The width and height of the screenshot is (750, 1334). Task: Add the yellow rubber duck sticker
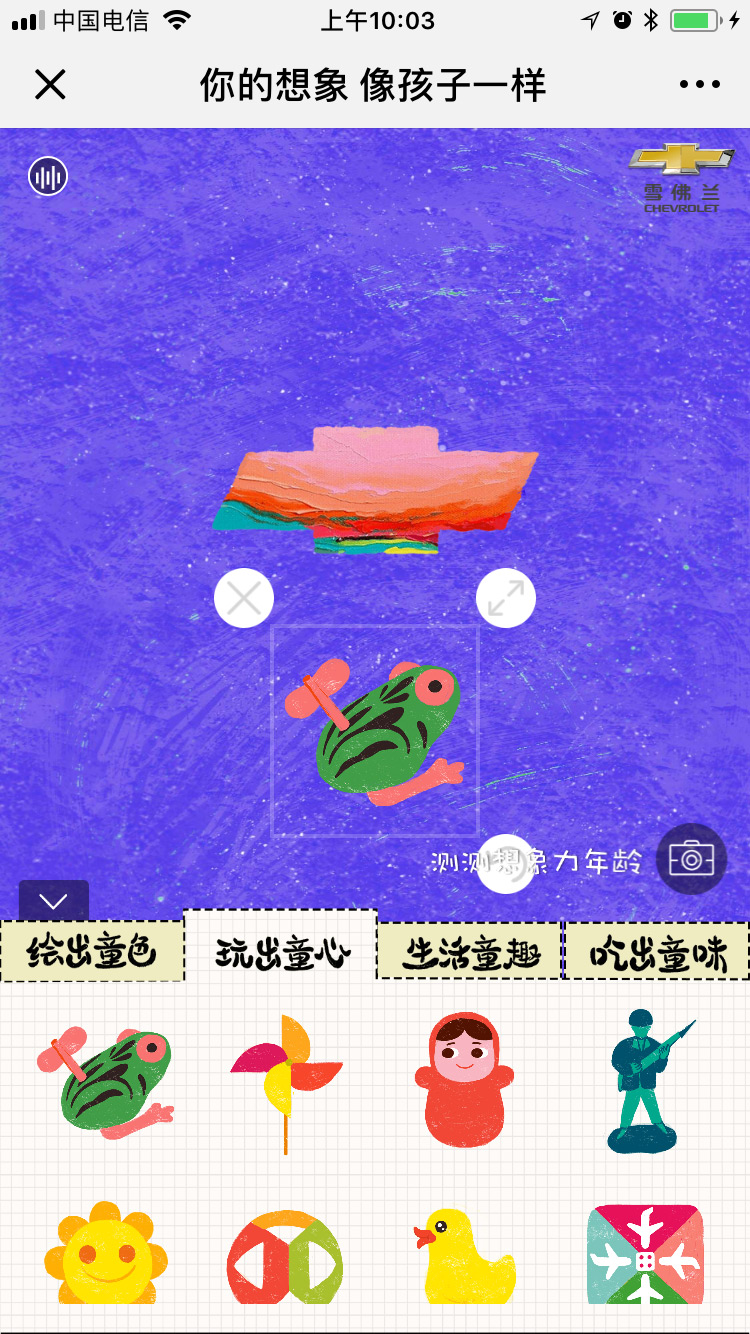464,1256
